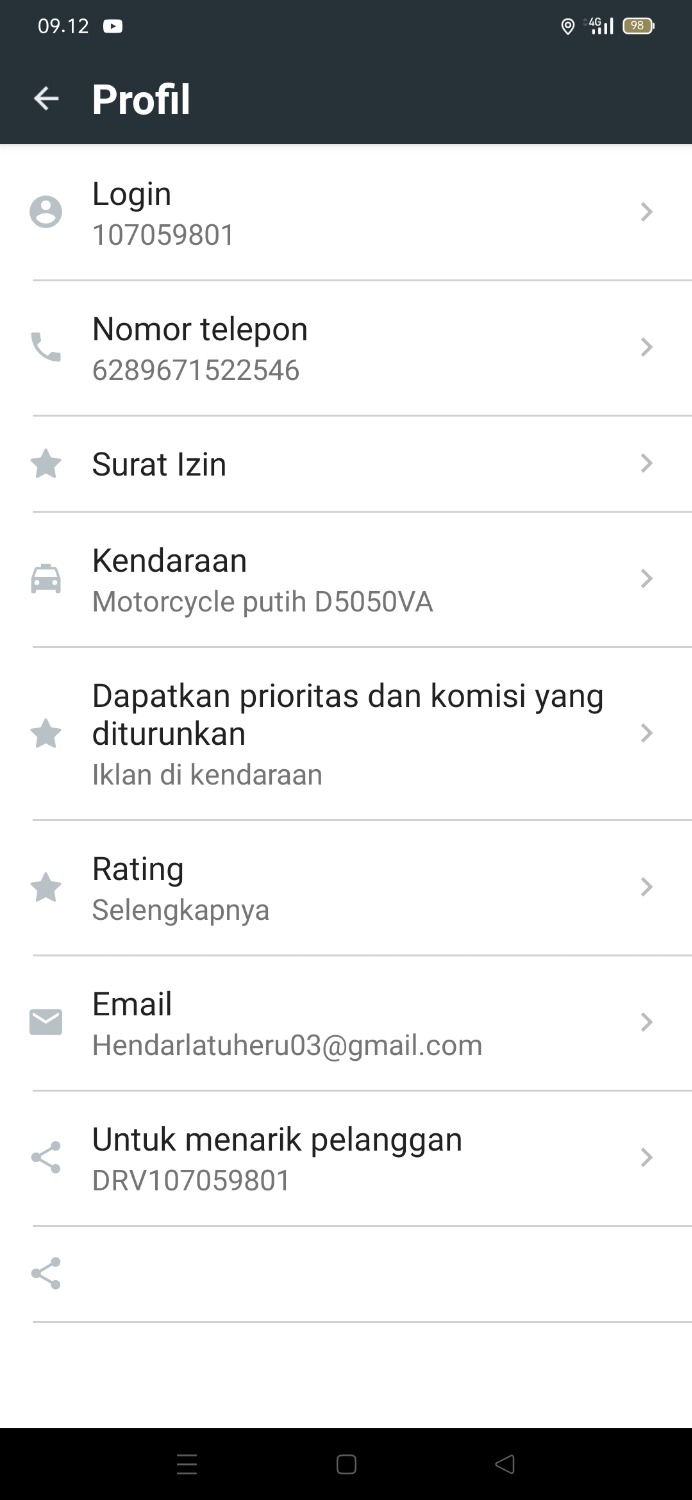Tap the system home button
The image size is (692, 1500).
coord(346,1465)
